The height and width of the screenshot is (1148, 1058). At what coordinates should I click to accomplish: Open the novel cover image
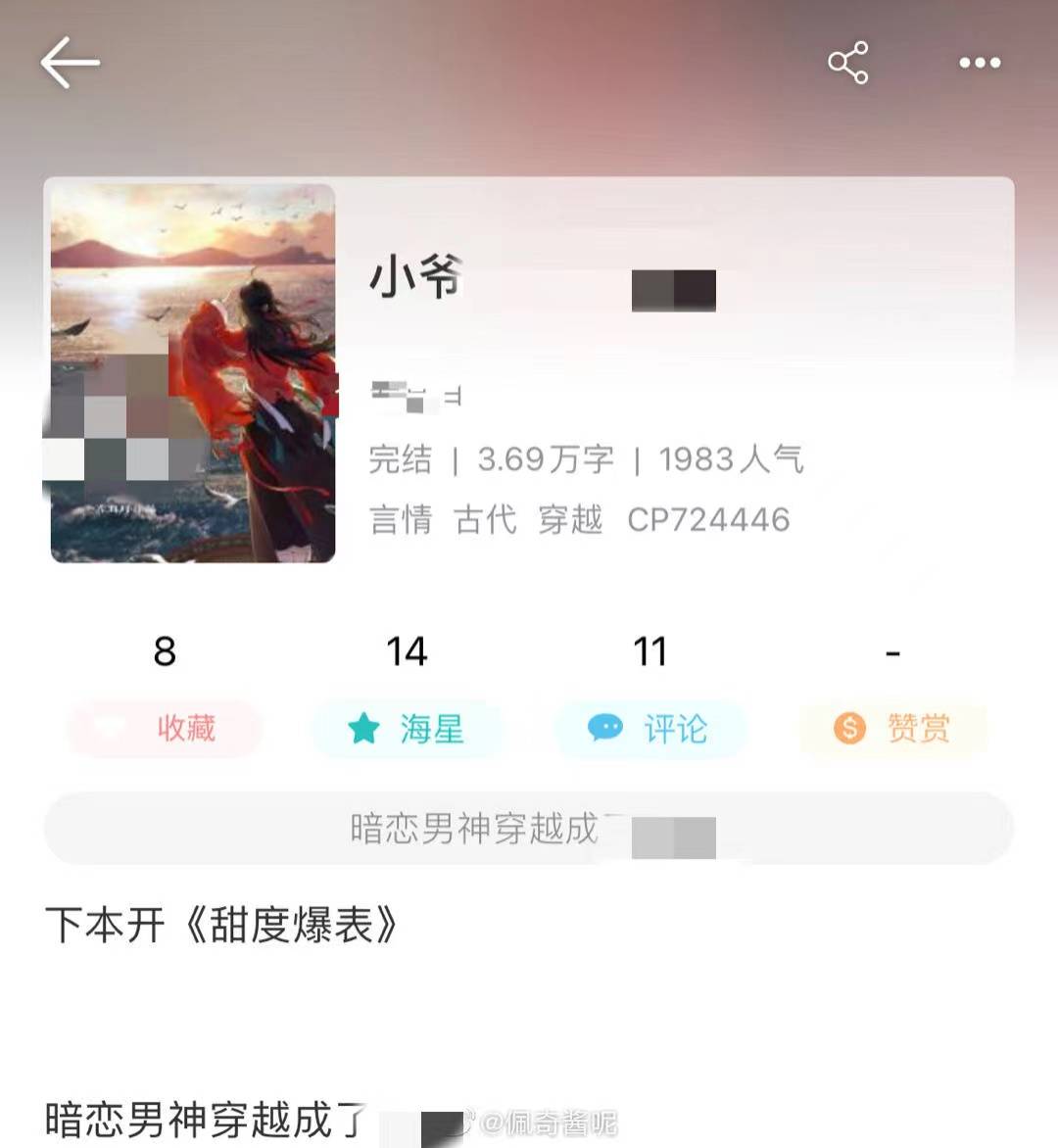click(x=193, y=373)
